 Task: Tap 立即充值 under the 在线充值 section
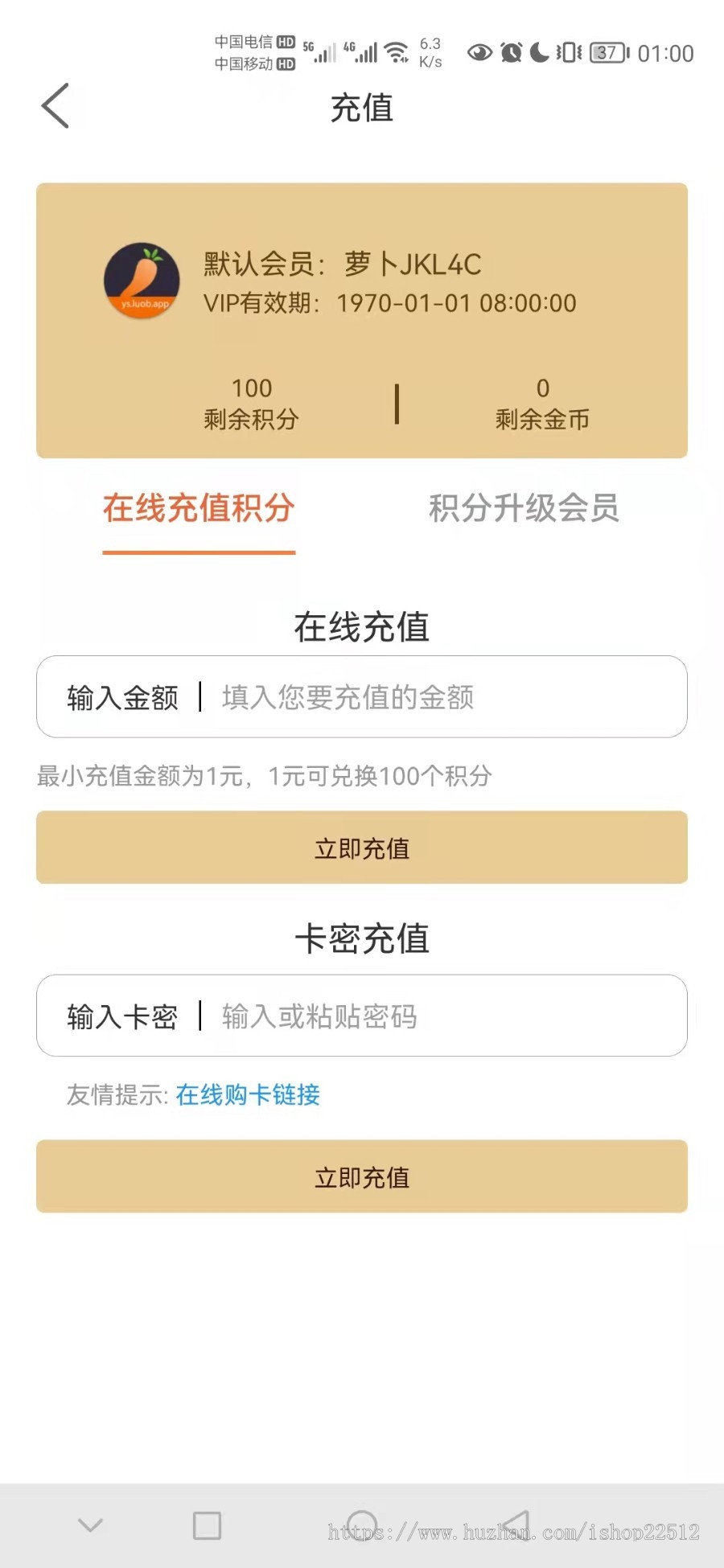[x=362, y=848]
